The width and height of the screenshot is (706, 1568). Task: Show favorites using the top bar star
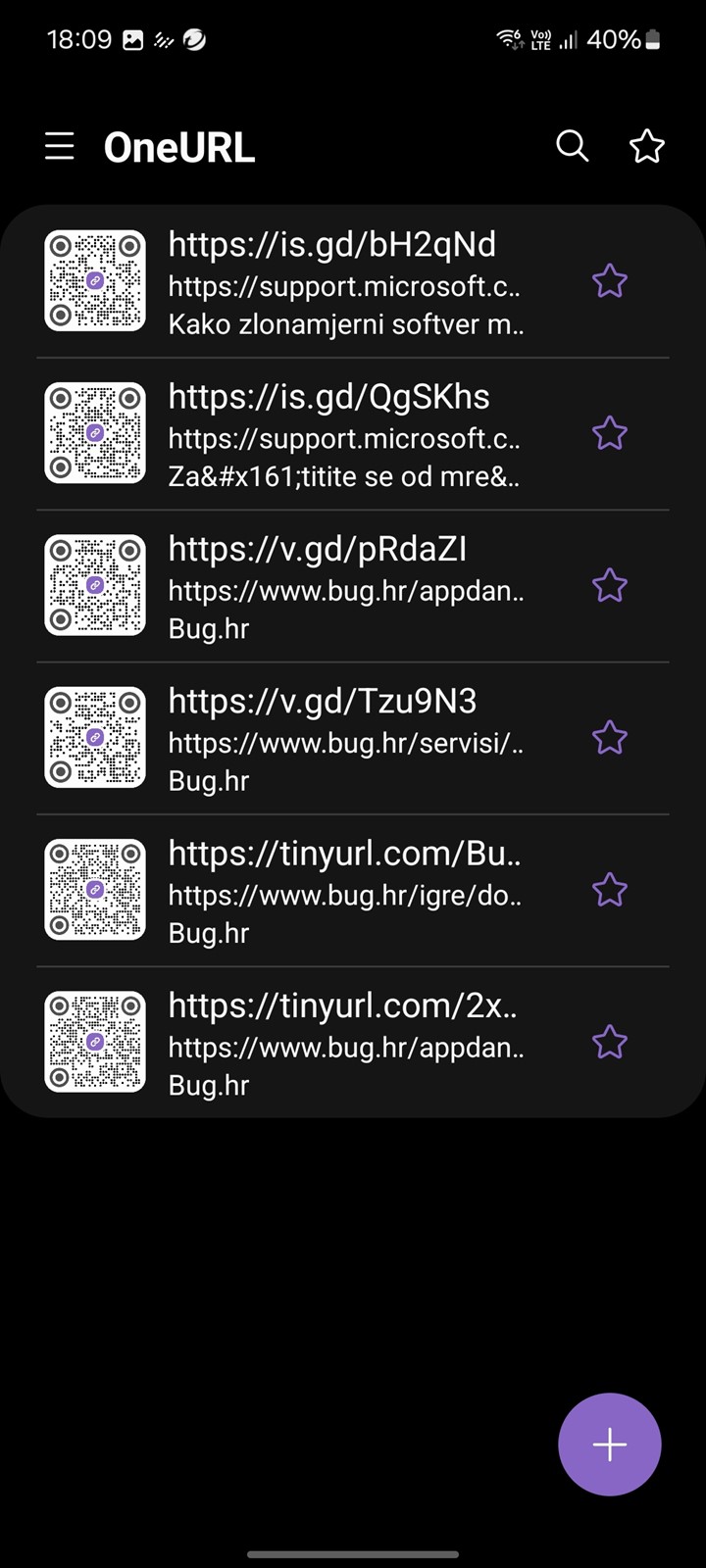tap(647, 146)
